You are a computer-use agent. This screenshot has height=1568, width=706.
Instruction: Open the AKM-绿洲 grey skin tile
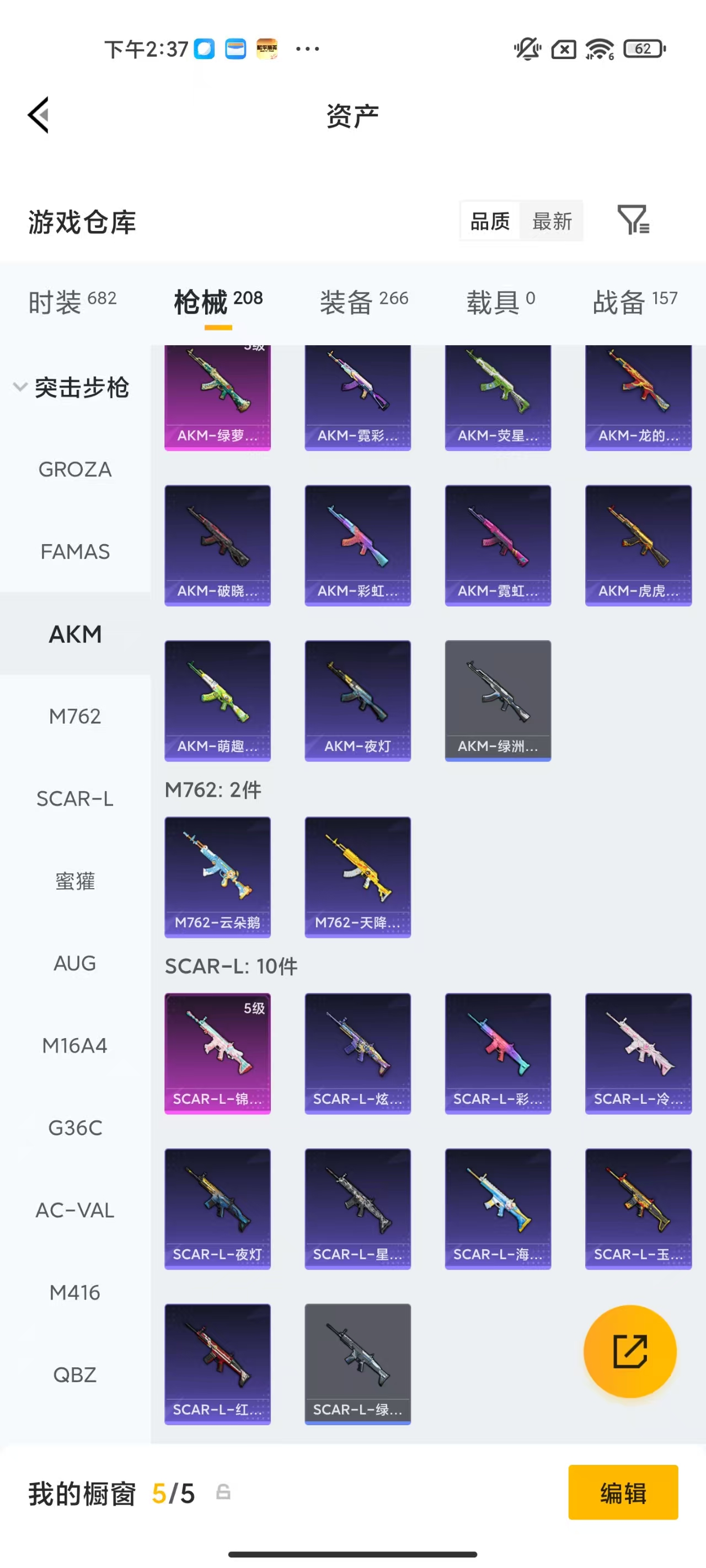coord(498,700)
